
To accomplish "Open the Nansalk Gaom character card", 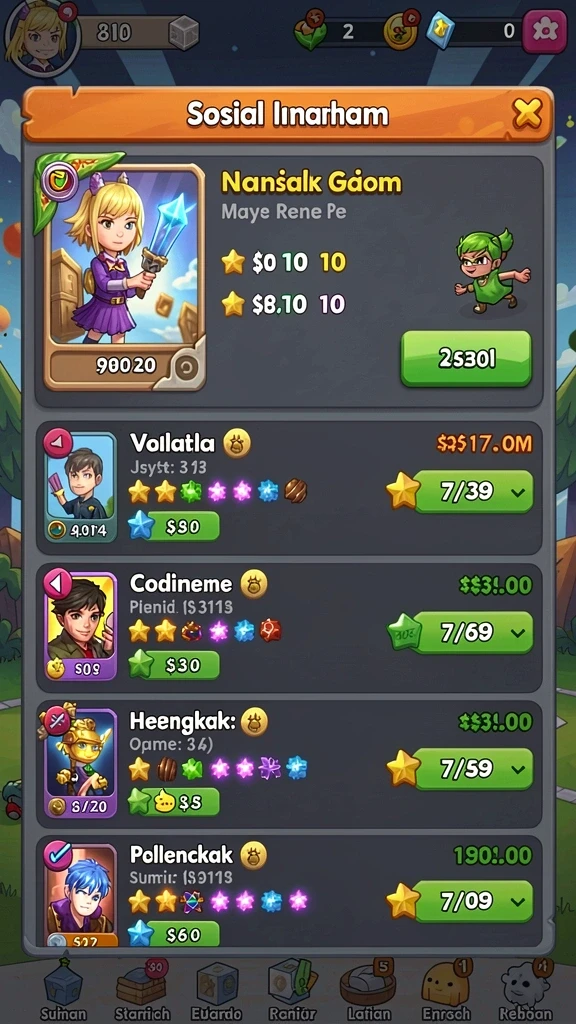I will pos(124,277).
